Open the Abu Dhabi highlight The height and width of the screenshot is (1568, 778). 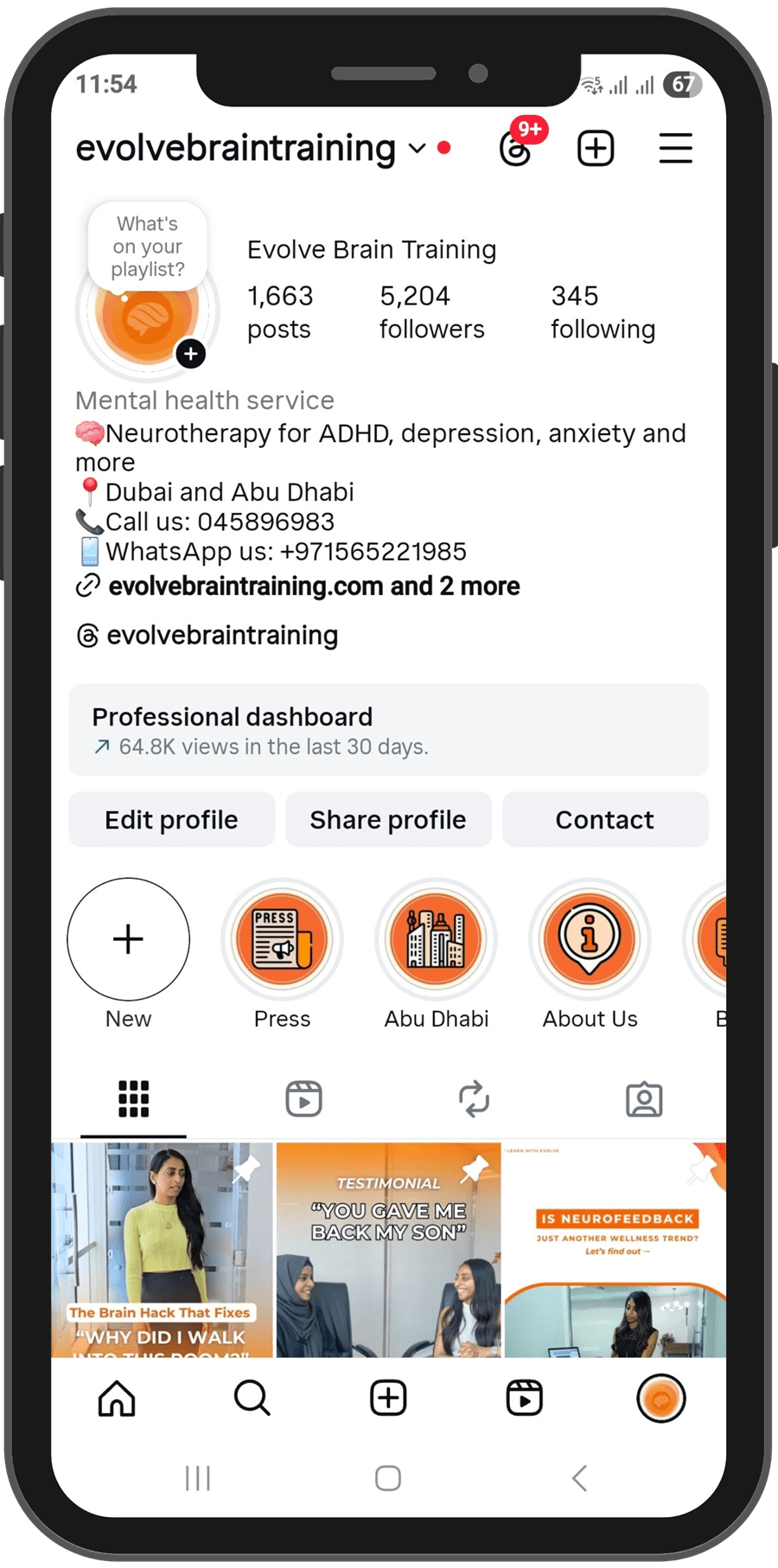[436, 939]
